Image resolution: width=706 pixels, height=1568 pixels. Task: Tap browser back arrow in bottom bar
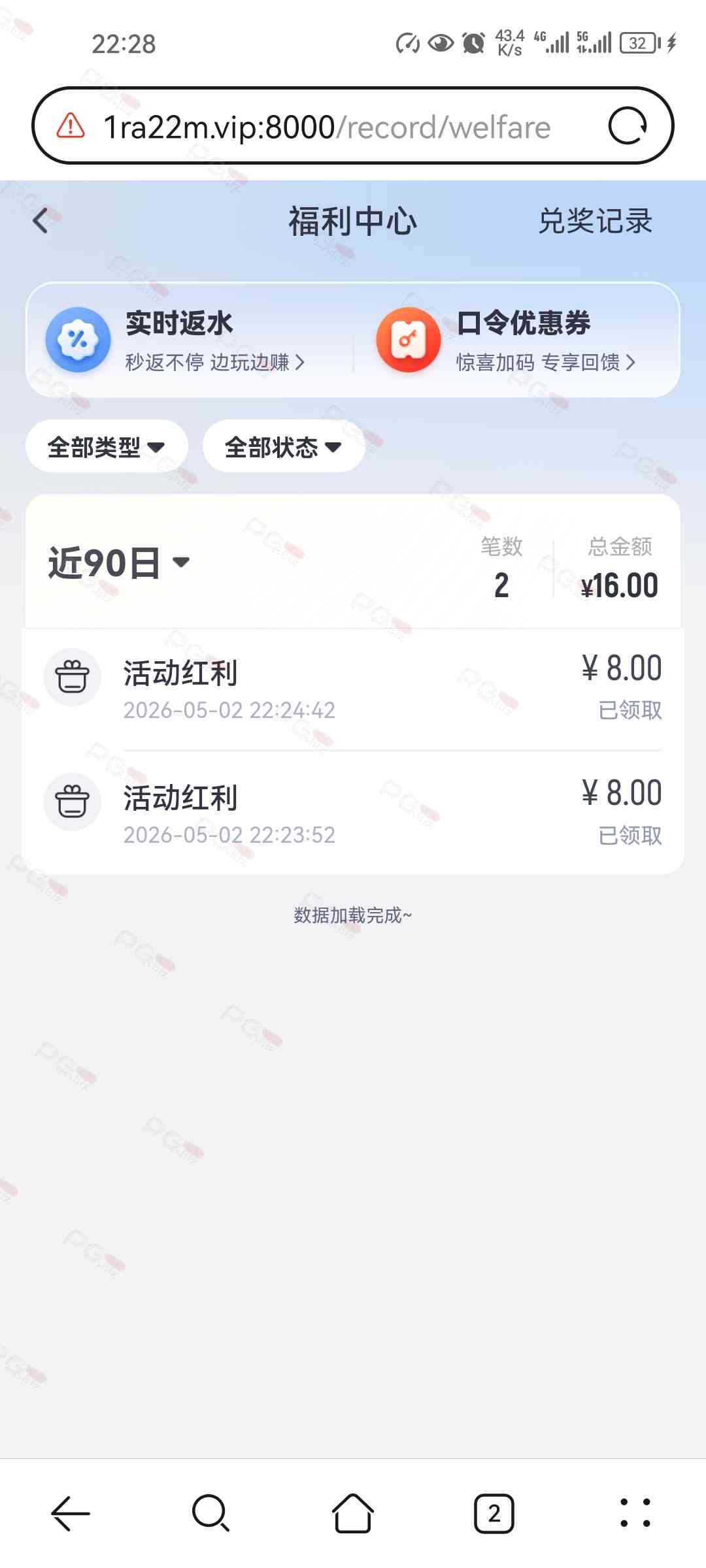71,1512
